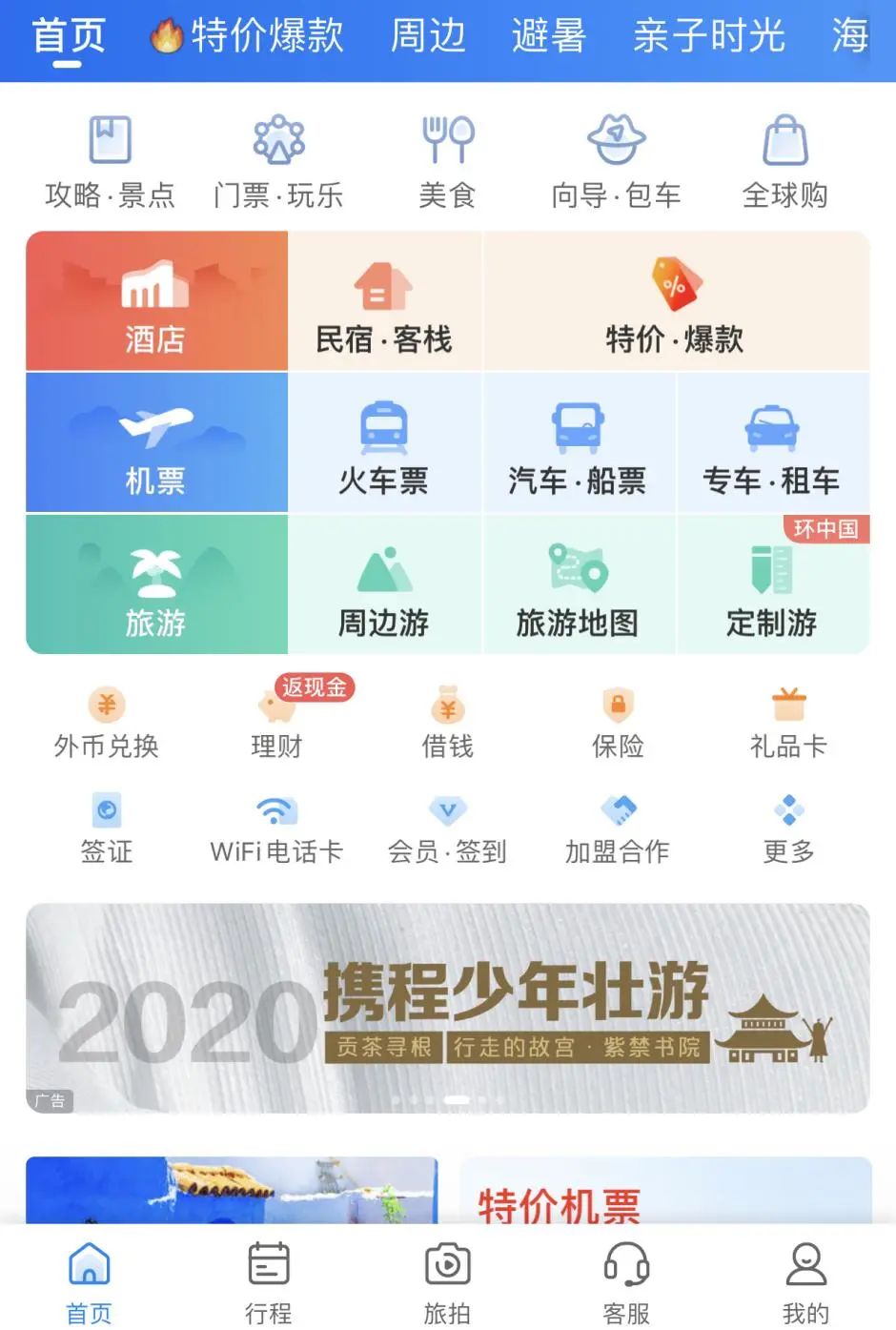Open 外币兑换 currency exchange
The image size is (896, 1330).
[x=107, y=723]
